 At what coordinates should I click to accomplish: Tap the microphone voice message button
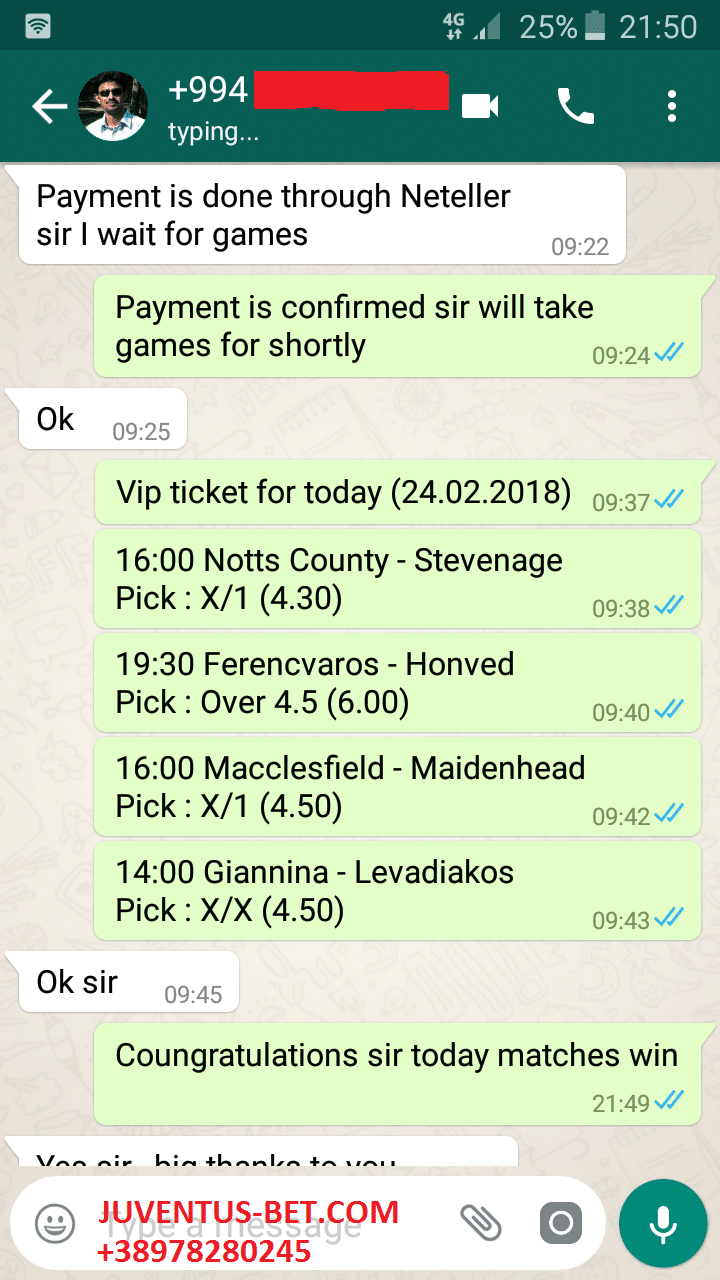tap(660, 1223)
